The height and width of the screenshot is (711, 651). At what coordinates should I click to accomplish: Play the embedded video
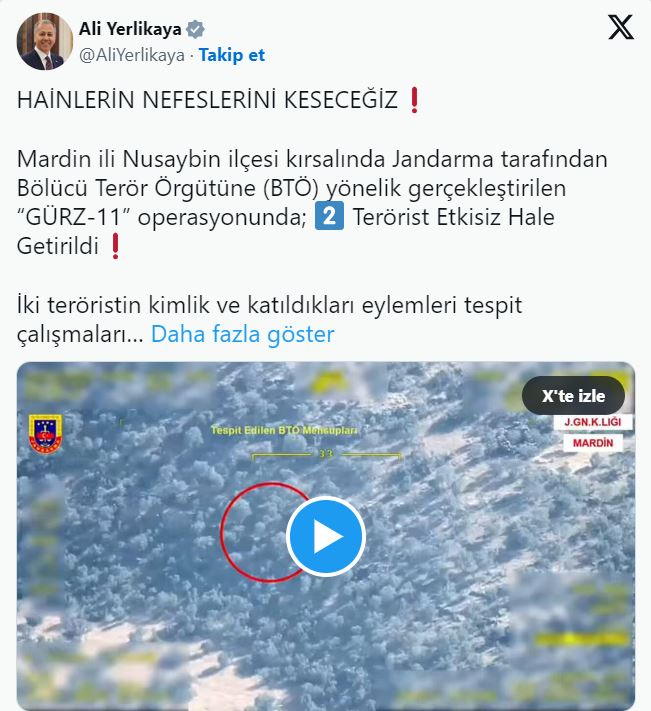tap(325, 537)
